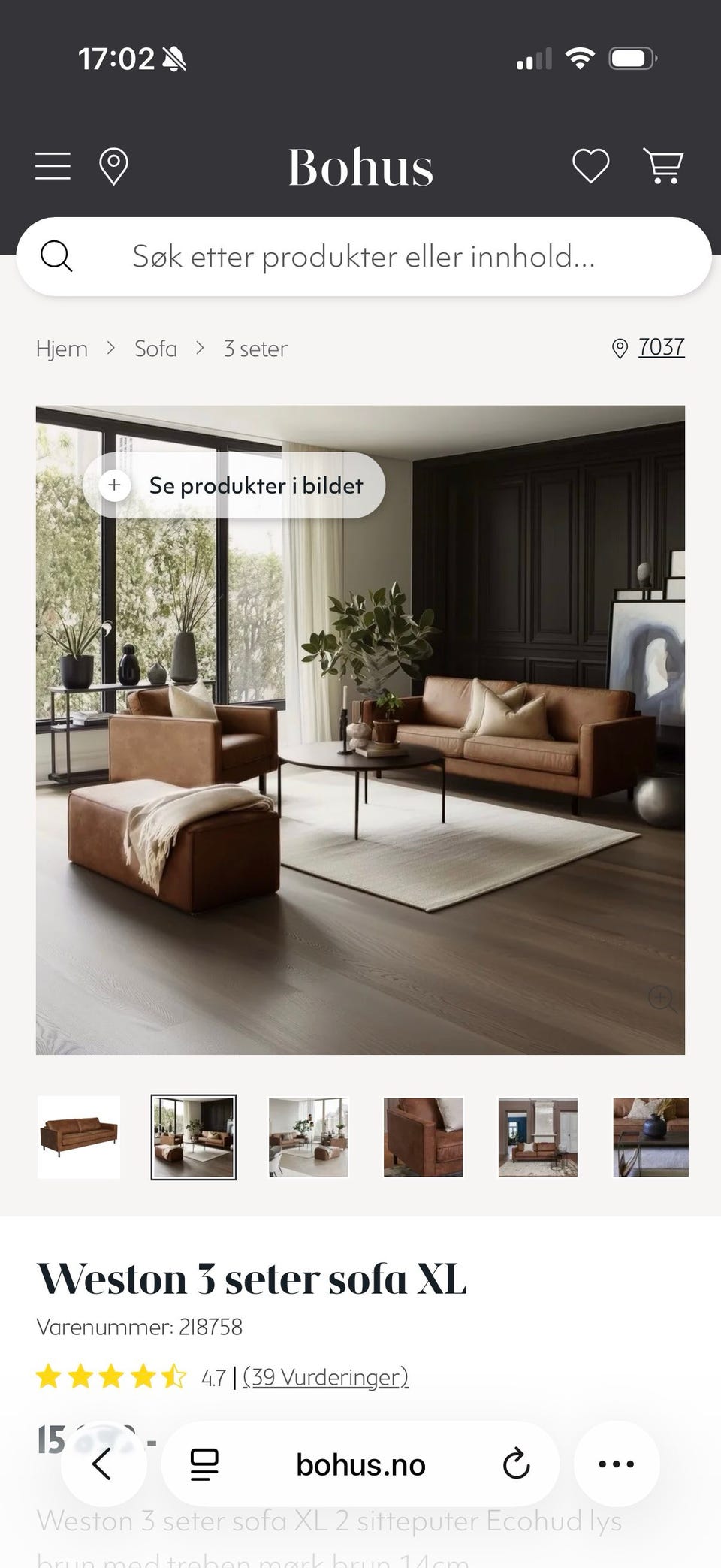
Task: Open Safari share options via ellipsis icon
Action: tap(616, 1464)
